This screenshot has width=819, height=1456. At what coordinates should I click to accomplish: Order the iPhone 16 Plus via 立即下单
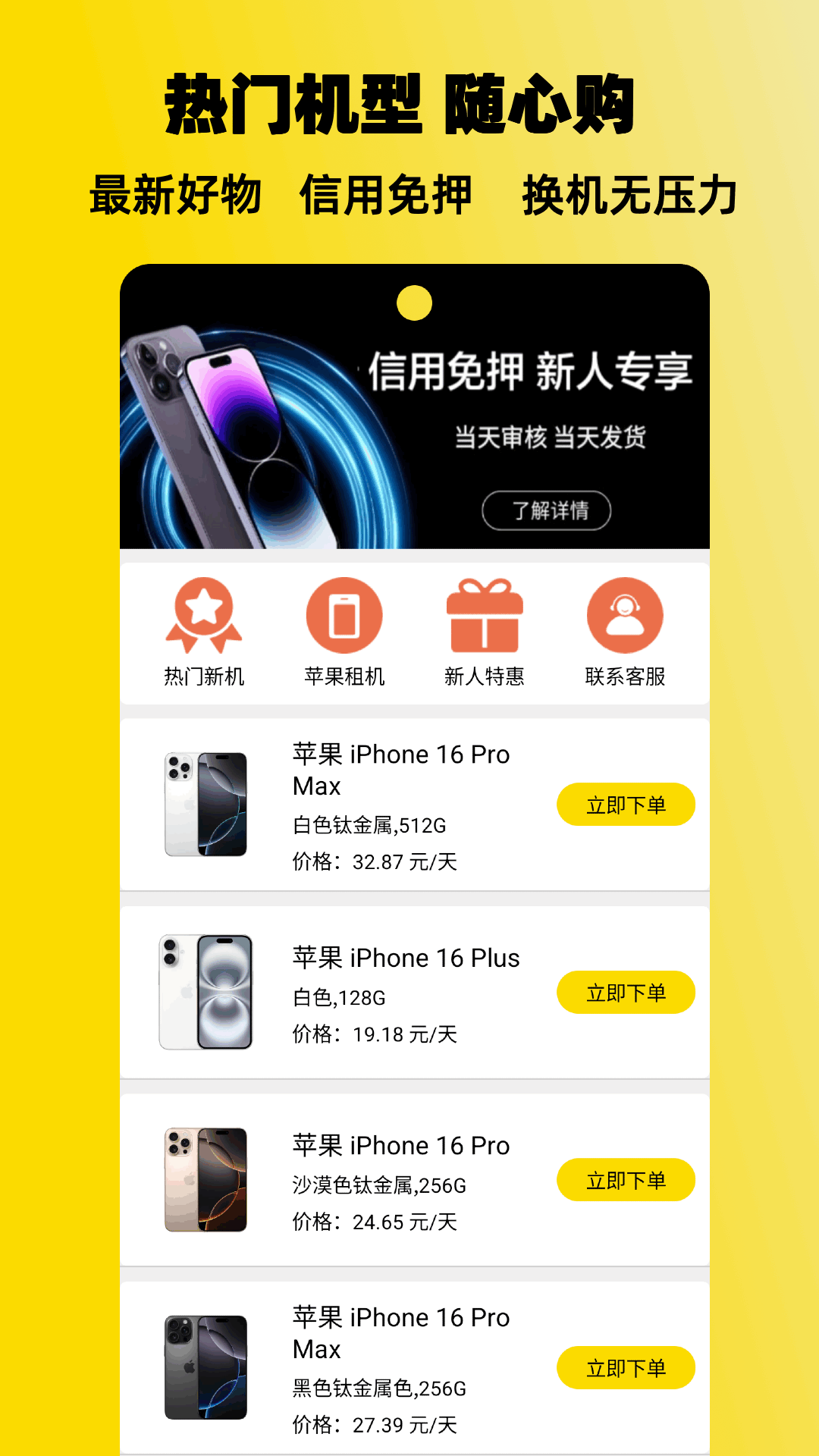(626, 992)
